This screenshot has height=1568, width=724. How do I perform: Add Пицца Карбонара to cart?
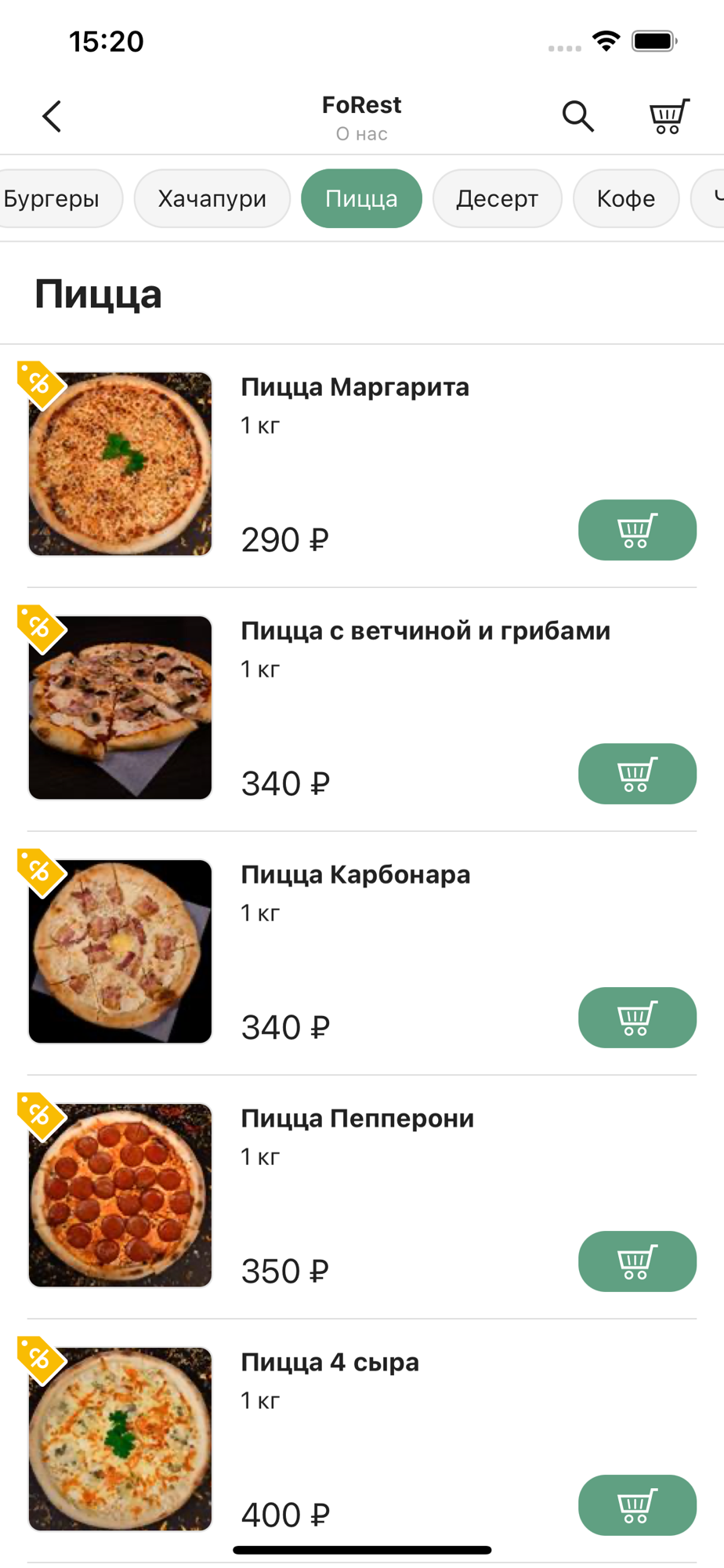636,1018
